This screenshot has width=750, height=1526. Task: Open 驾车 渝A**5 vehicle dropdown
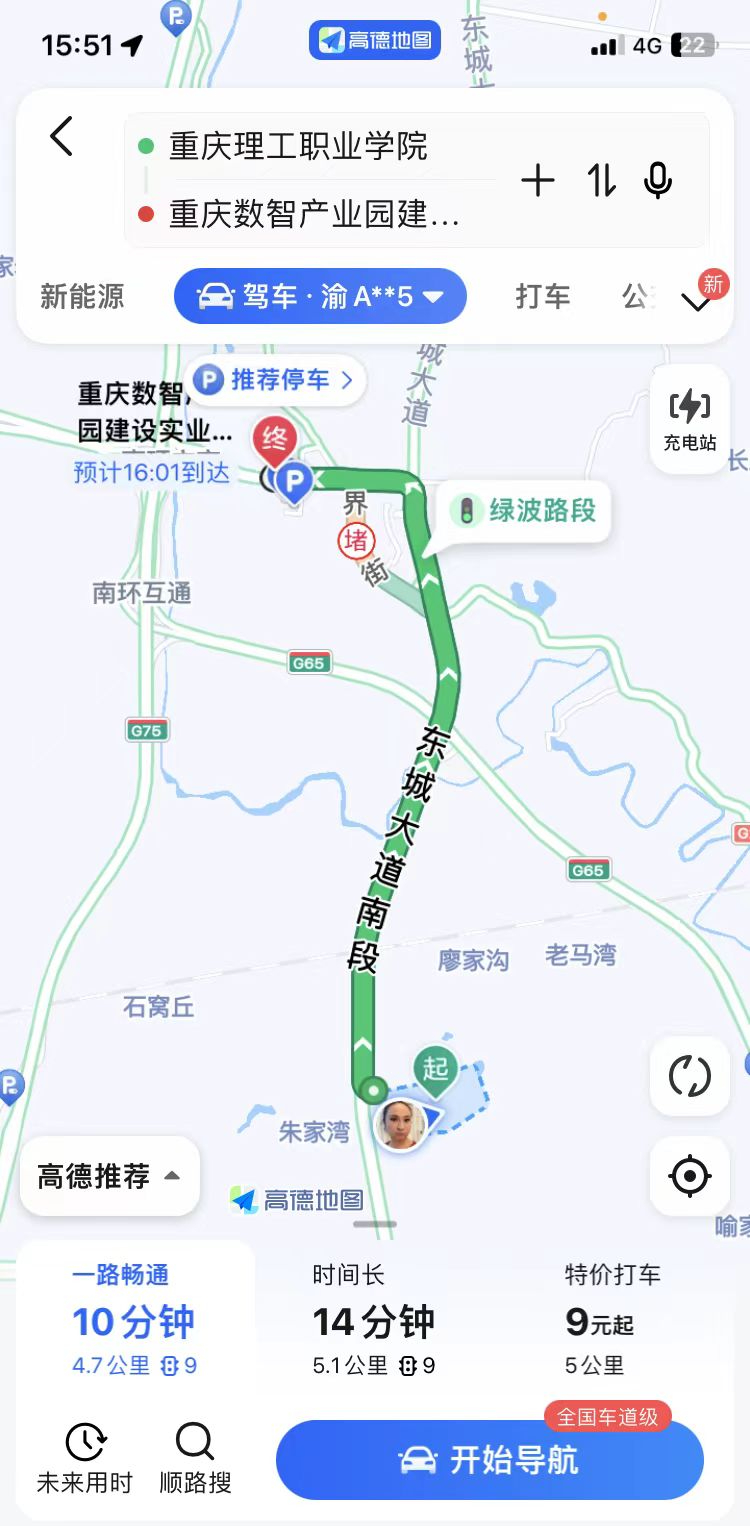click(x=320, y=296)
